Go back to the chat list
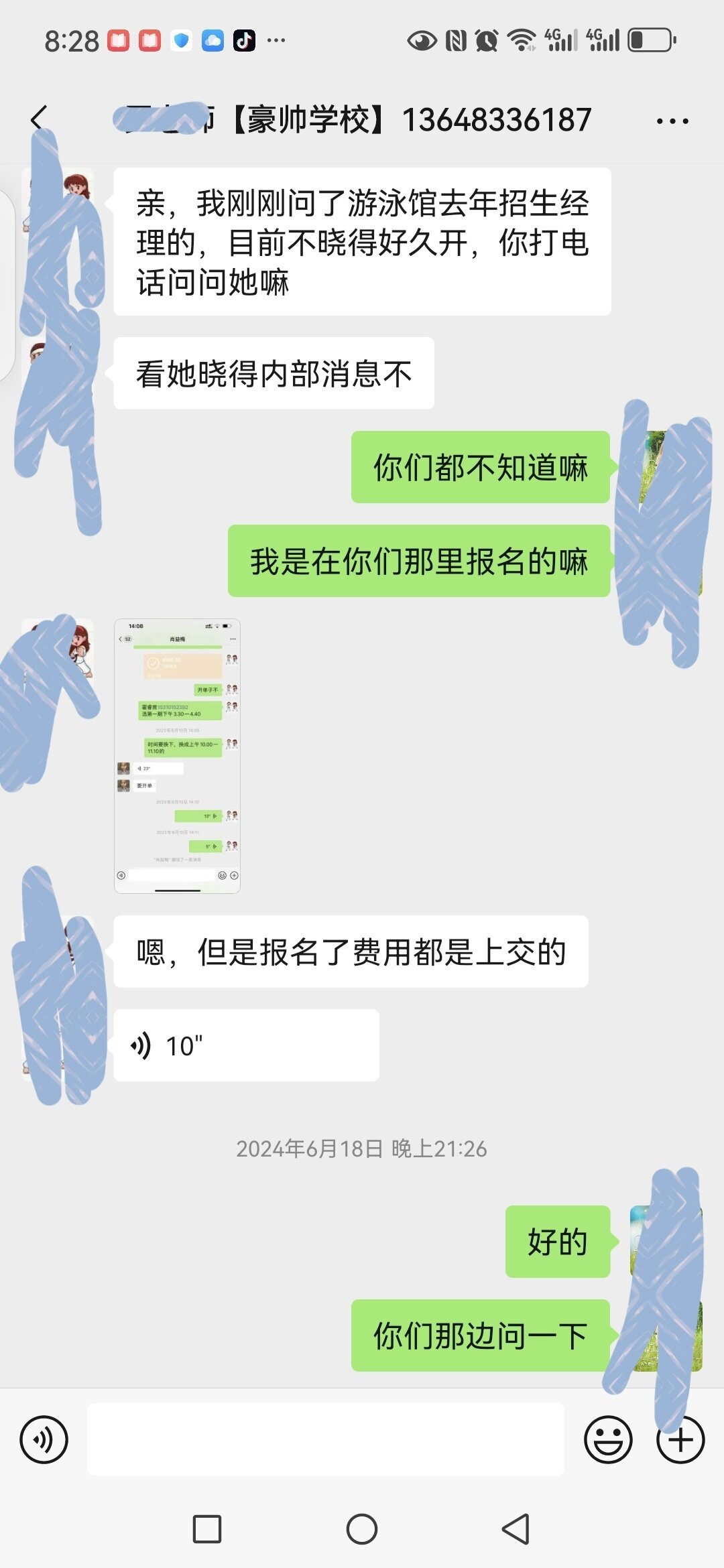The height and width of the screenshot is (1568, 724). tap(40, 119)
